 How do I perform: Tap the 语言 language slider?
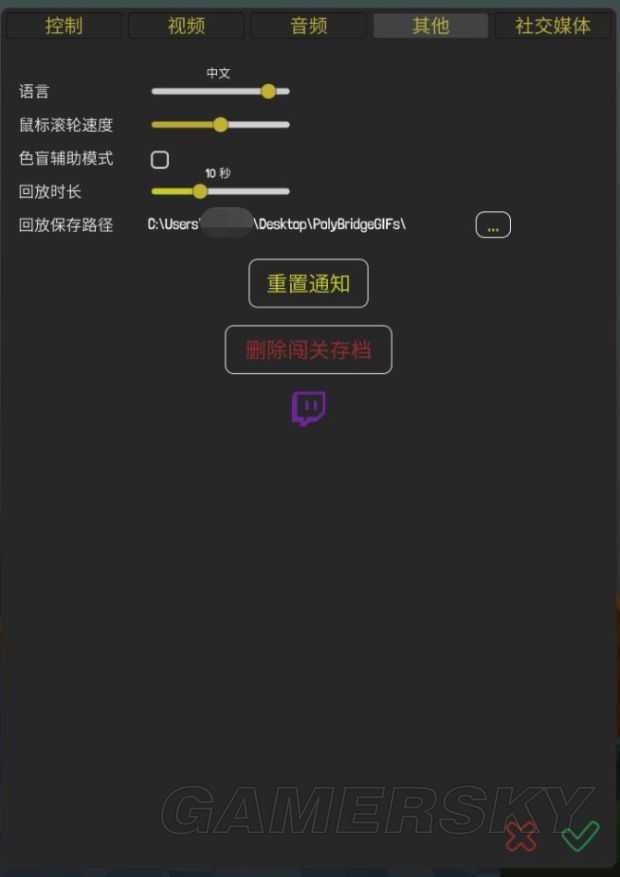268,91
